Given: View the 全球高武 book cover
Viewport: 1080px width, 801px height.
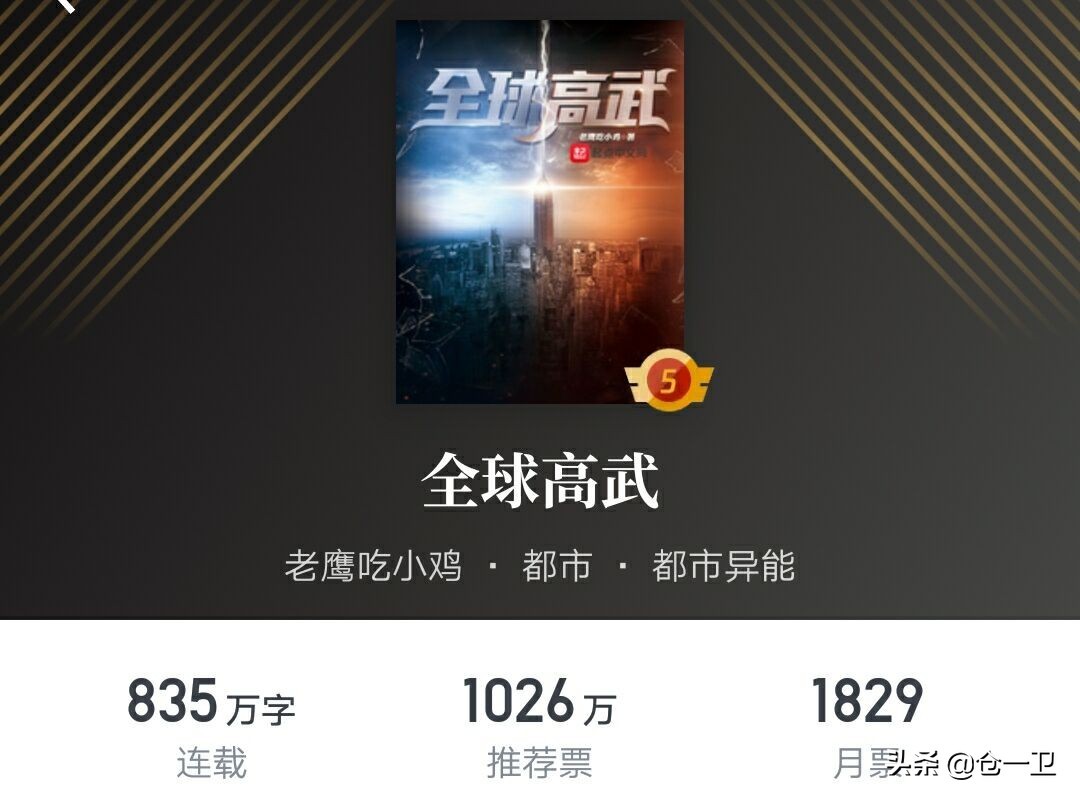Looking at the screenshot, I should [x=540, y=212].
